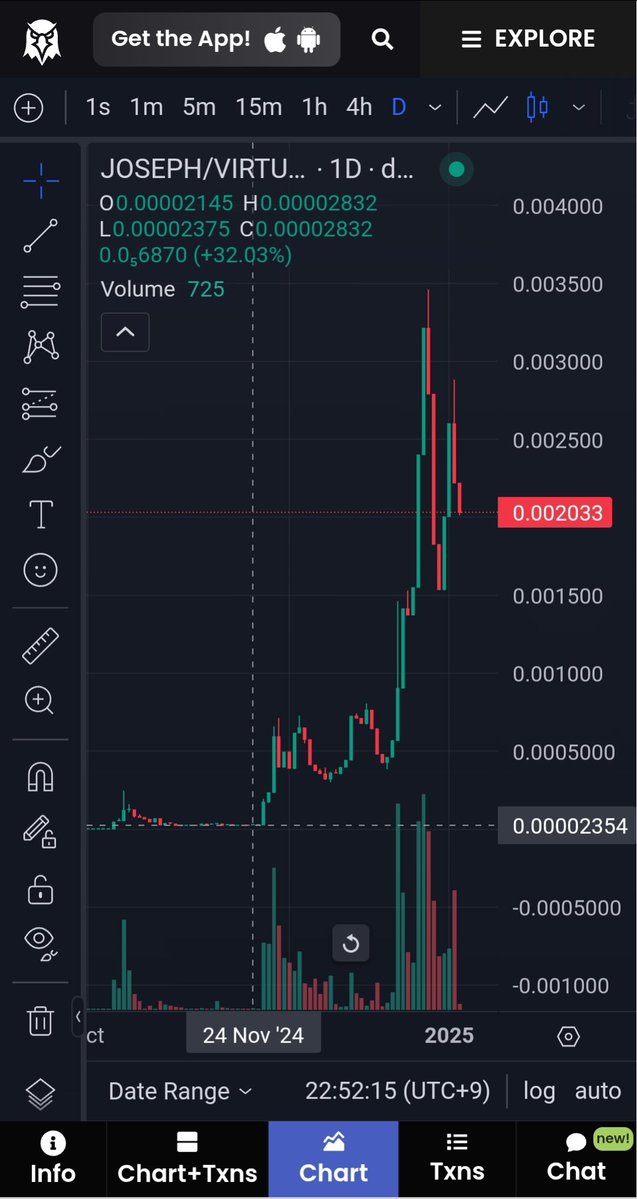
Task: Open the search magnifier icon
Action: (382, 39)
